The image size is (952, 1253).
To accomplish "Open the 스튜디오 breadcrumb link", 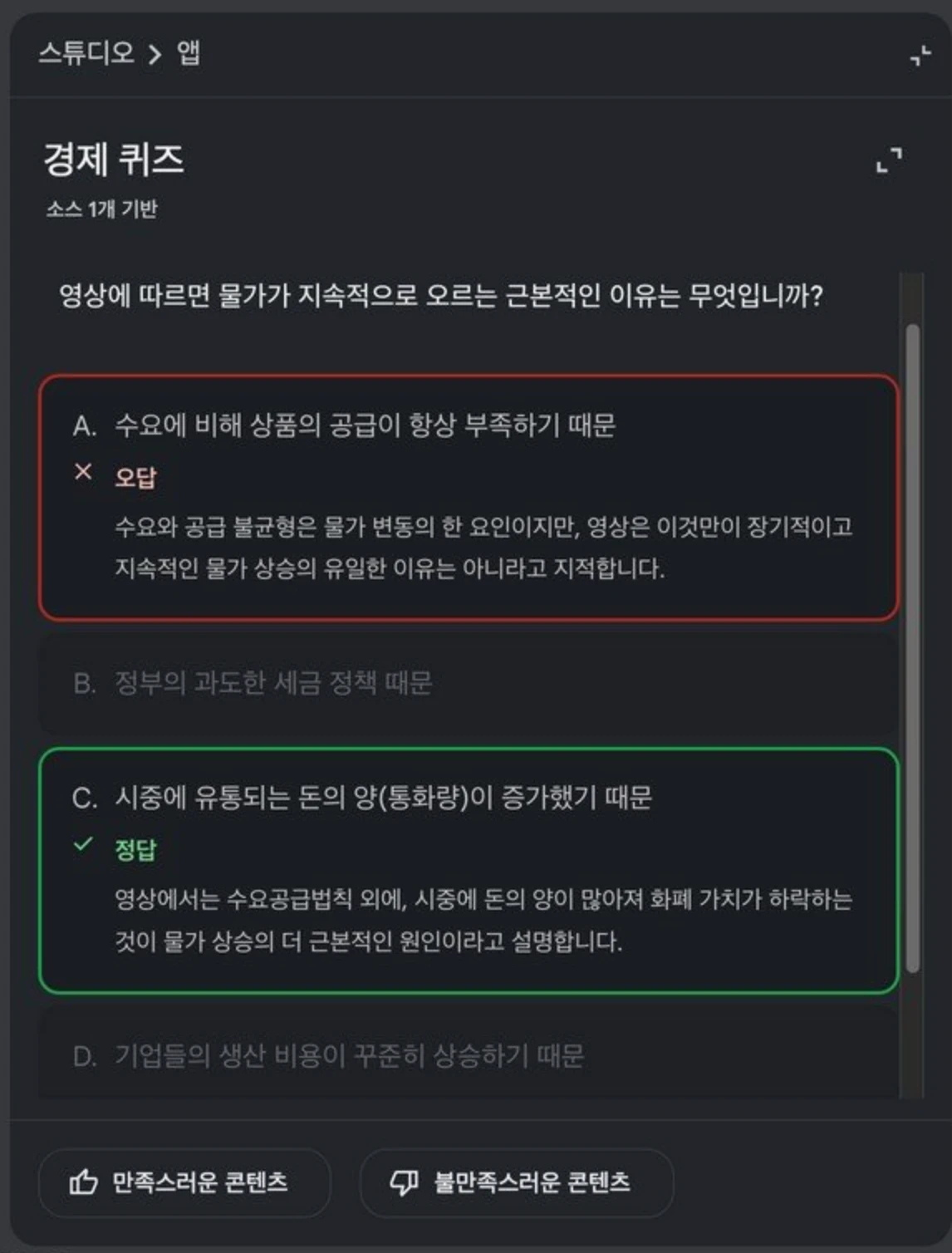I will point(86,53).
